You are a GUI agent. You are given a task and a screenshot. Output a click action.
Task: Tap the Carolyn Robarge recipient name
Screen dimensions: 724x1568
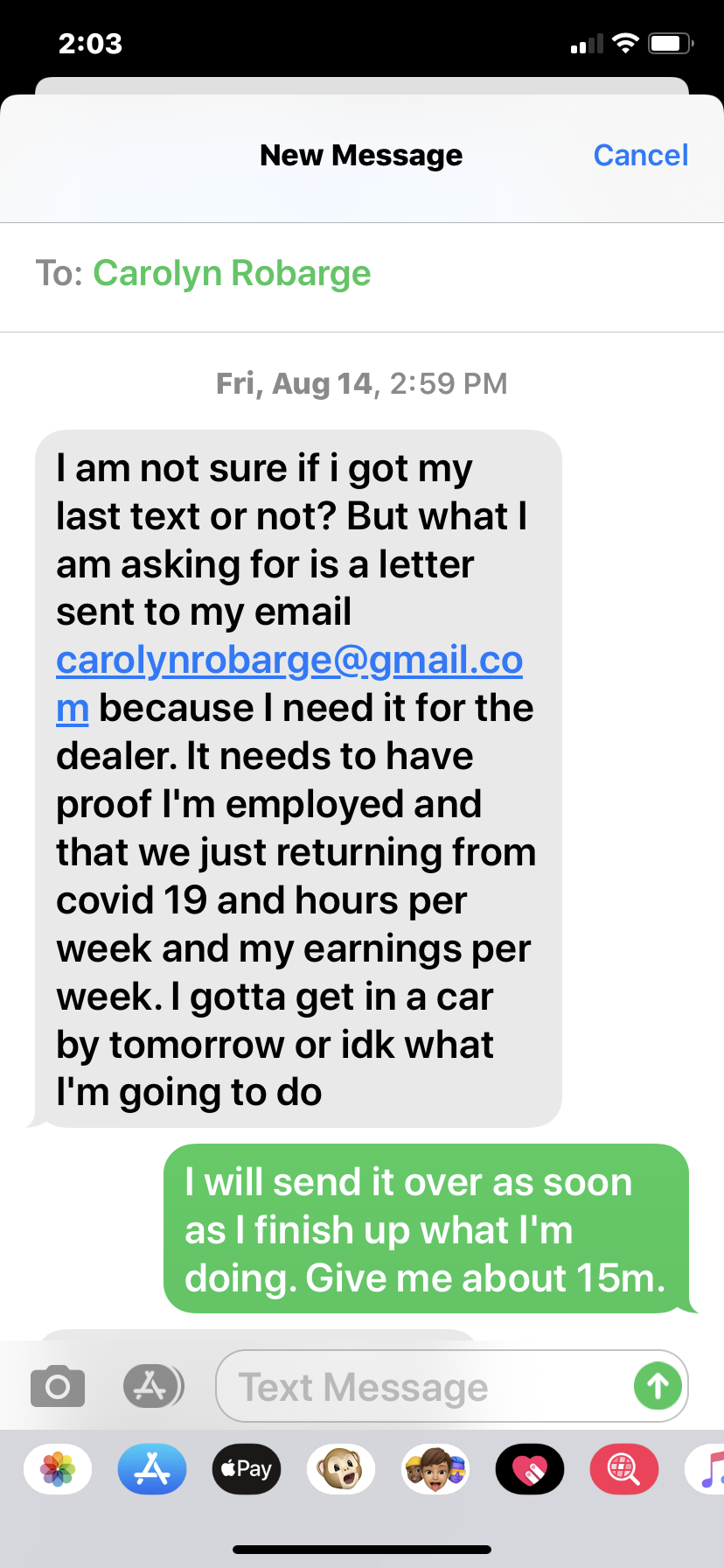(232, 274)
